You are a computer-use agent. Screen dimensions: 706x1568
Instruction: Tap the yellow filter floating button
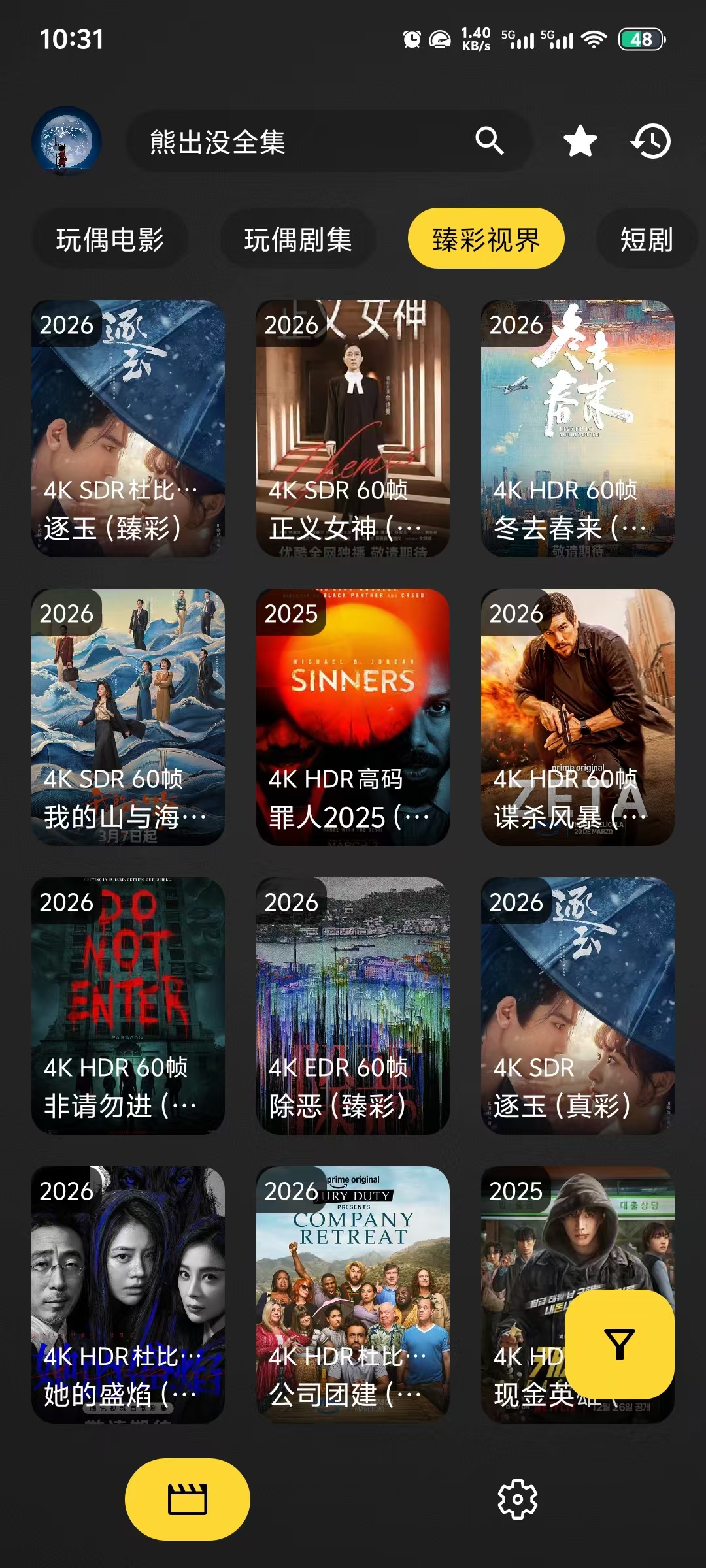[619, 1345]
